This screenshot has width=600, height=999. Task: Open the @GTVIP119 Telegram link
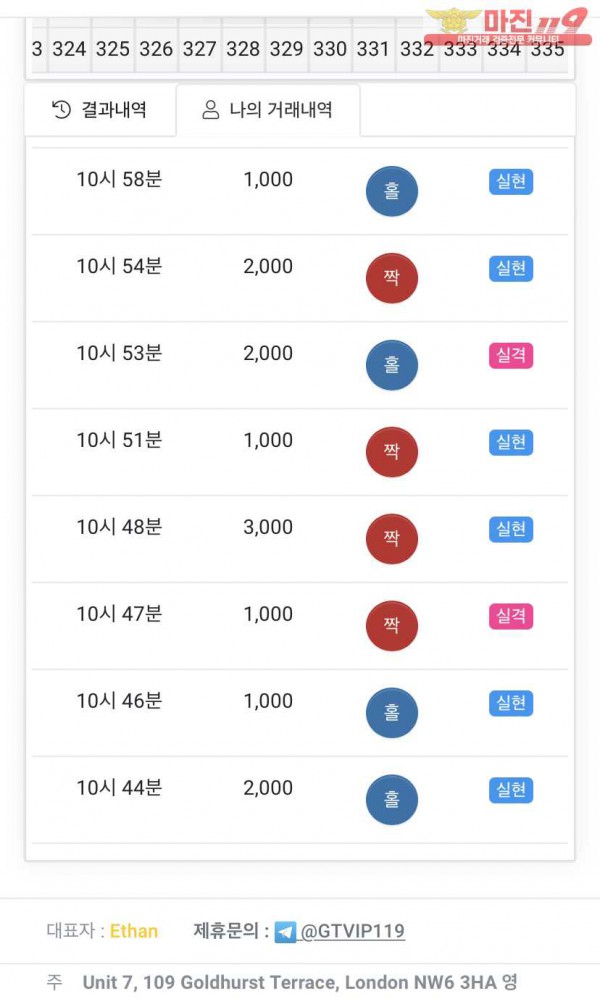pyautogui.click(x=352, y=931)
